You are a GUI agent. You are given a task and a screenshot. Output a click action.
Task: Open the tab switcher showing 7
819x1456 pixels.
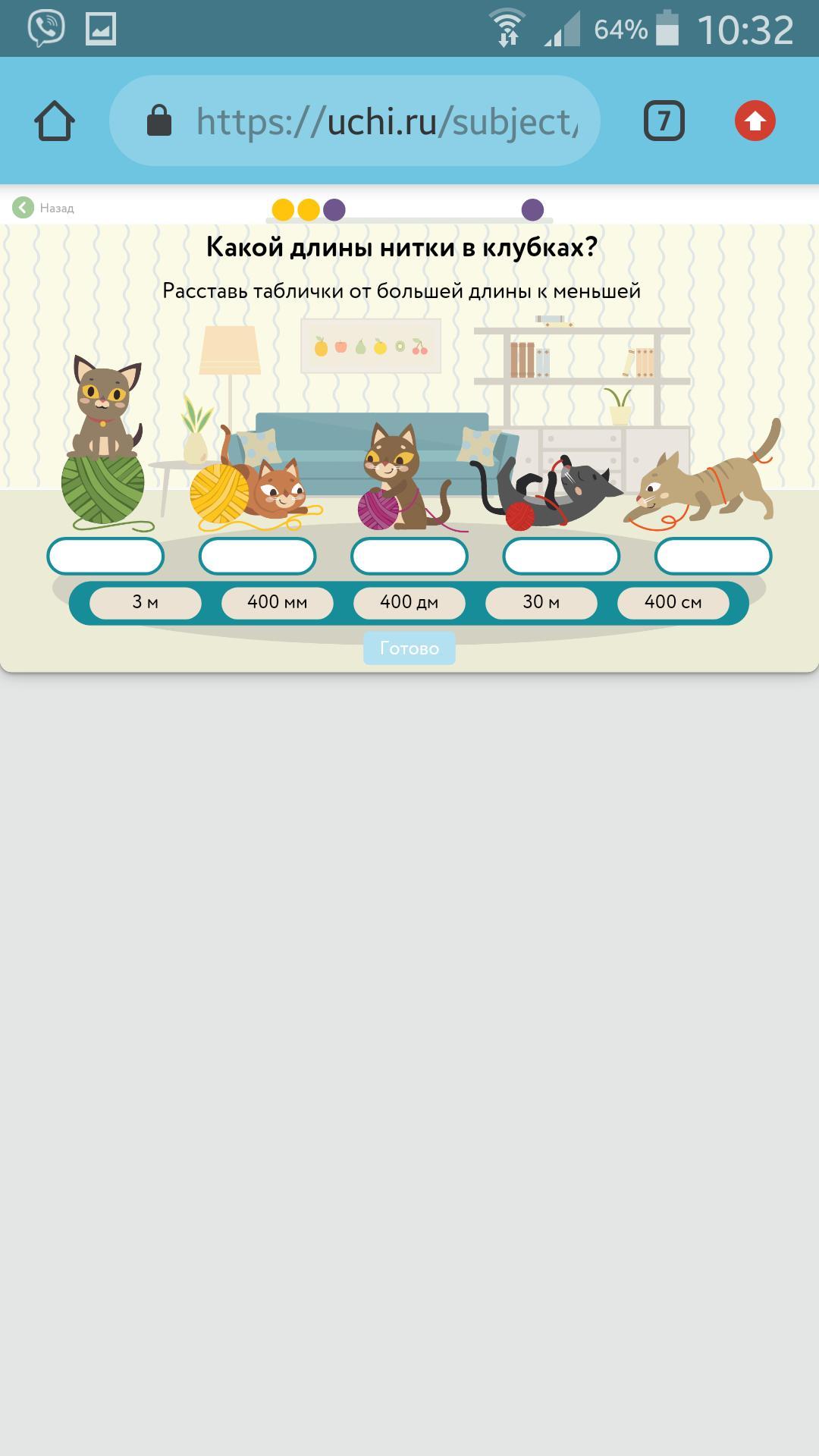pyautogui.click(x=664, y=121)
